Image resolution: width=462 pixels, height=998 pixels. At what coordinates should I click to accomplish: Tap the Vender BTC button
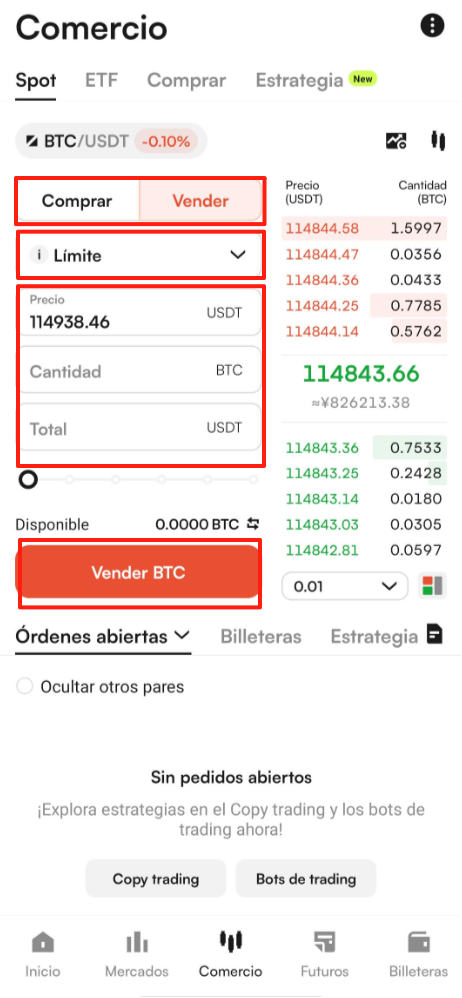tap(138, 572)
